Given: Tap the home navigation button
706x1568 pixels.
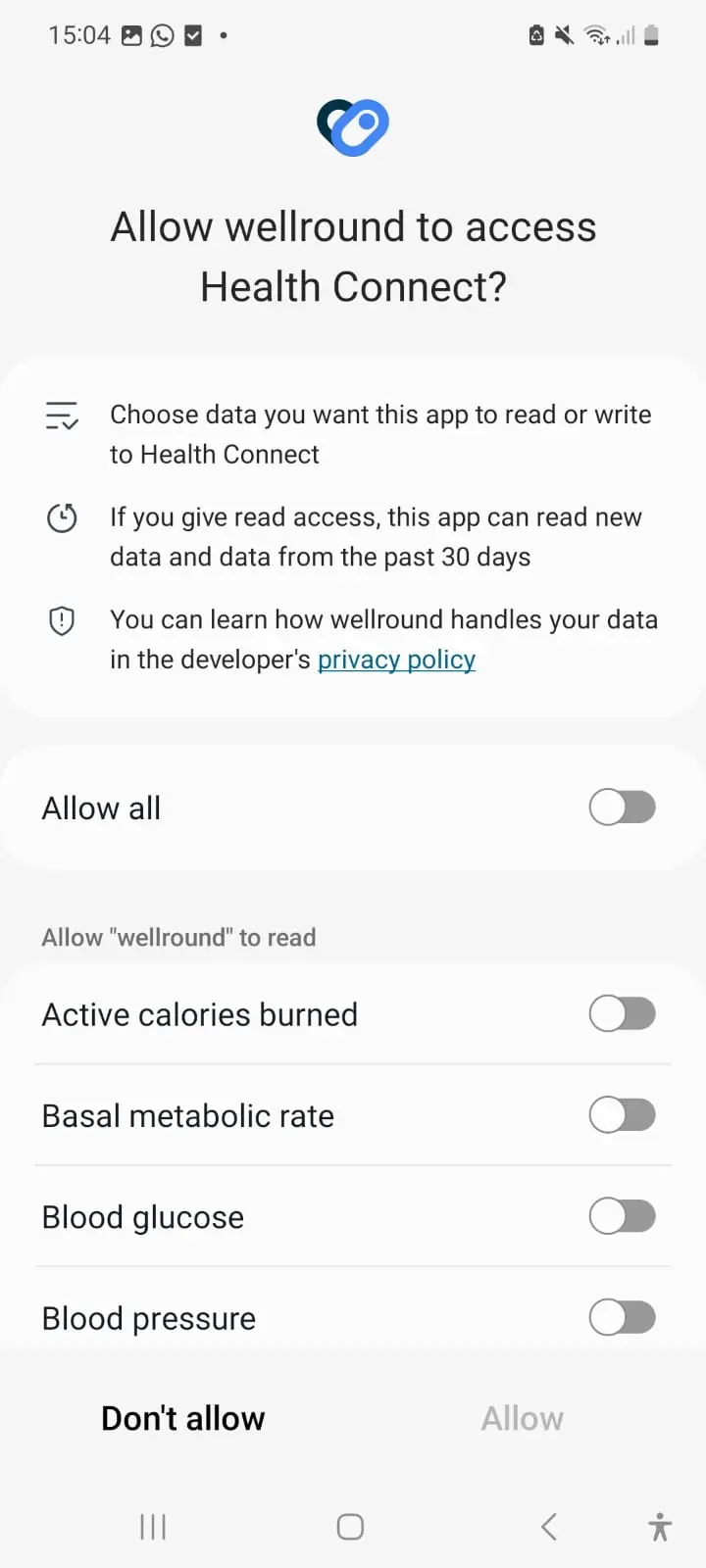Looking at the screenshot, I should point(349,1526).
